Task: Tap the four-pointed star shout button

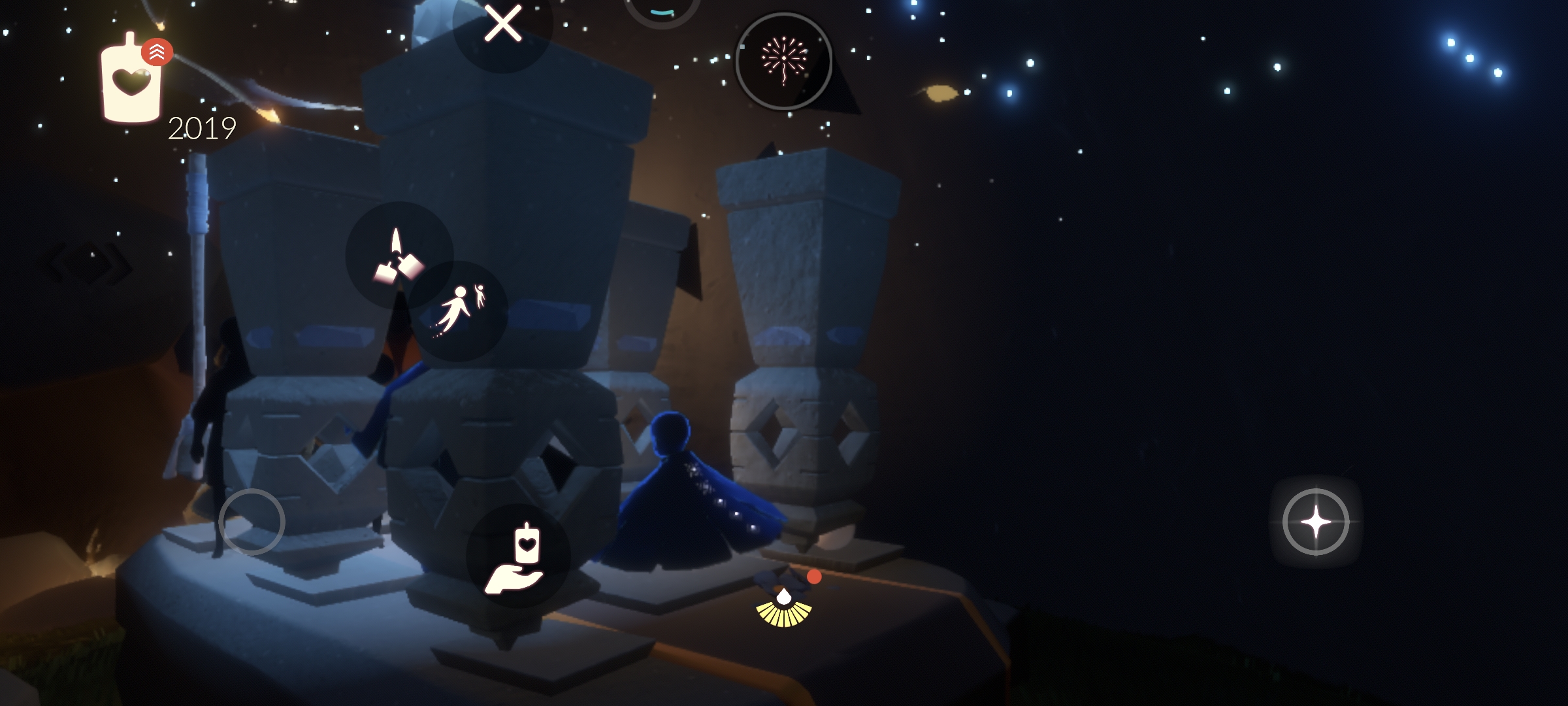Action: click(x=1315, y=522)
